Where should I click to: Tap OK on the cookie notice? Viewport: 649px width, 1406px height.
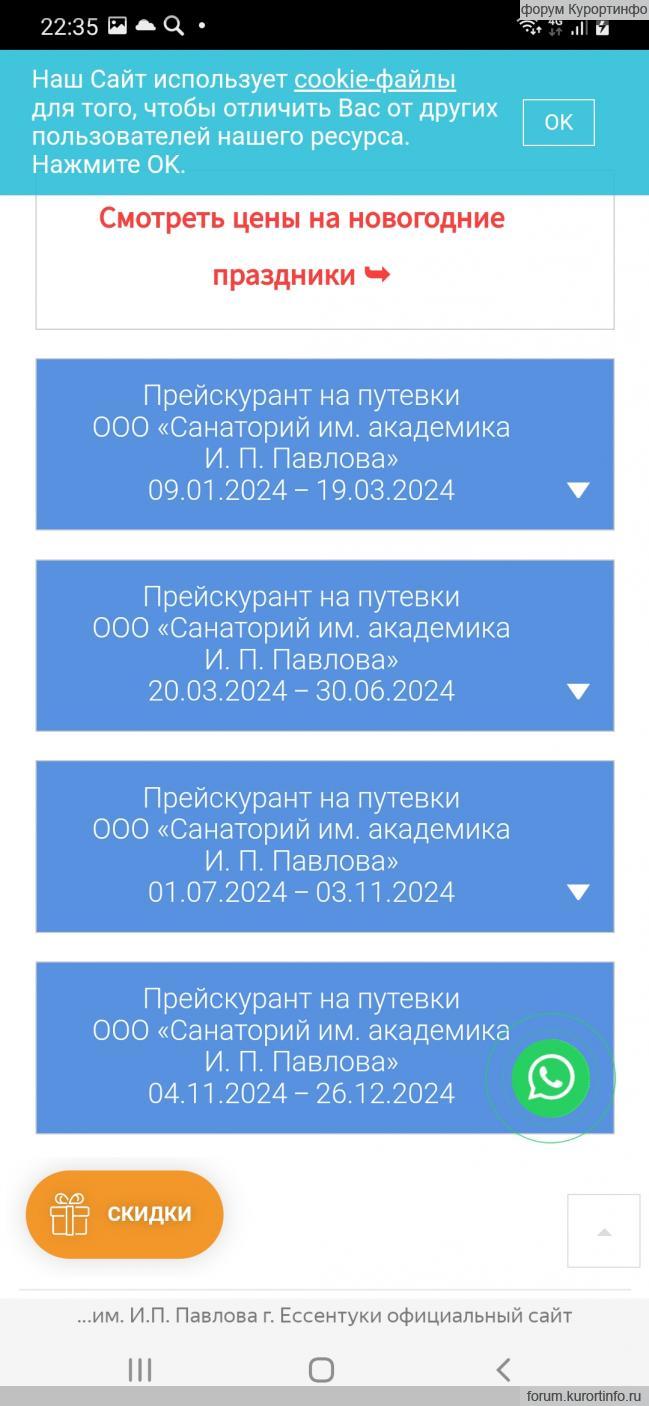point(558,122)
